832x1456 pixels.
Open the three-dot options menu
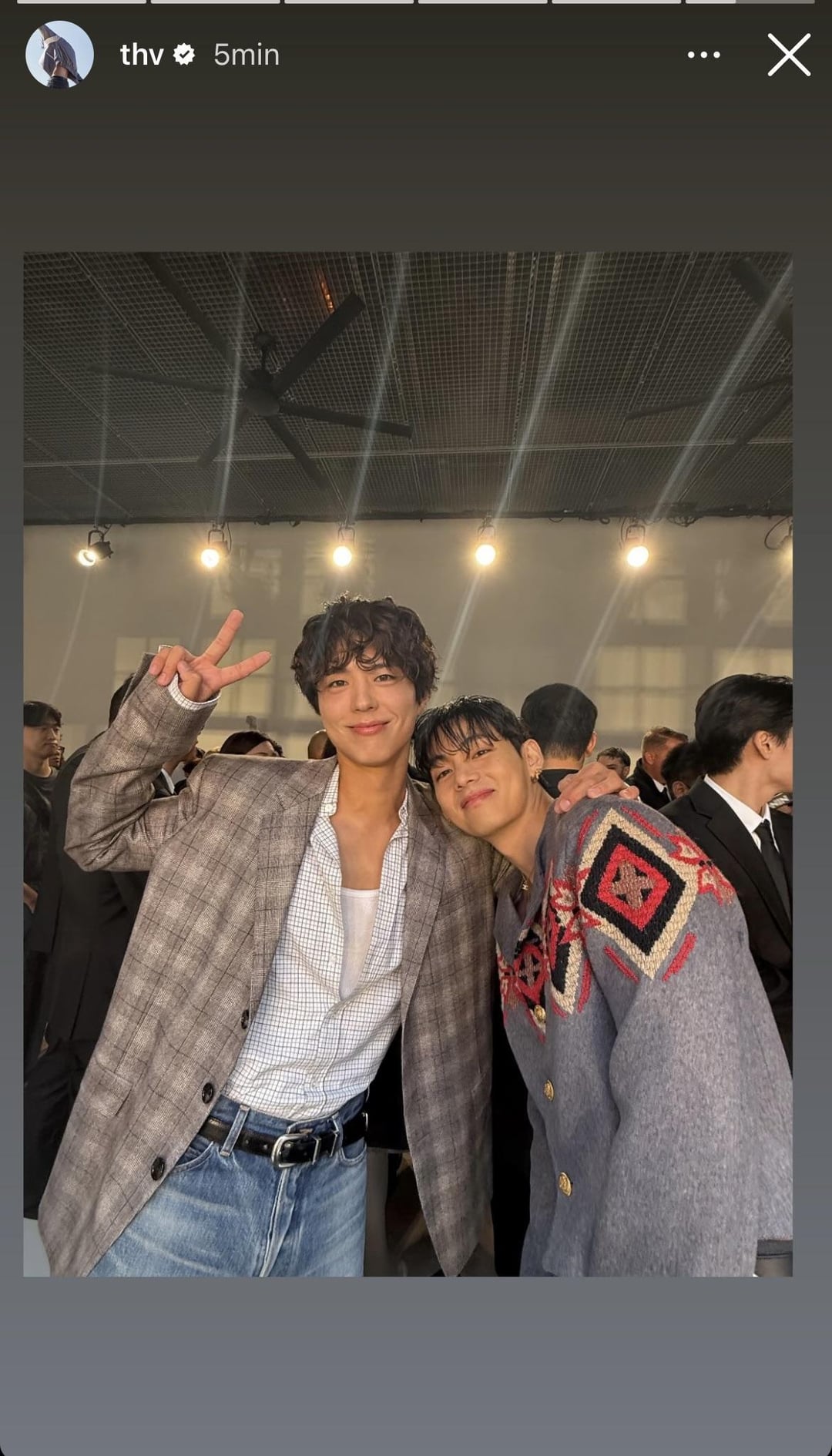coord(703,55)
